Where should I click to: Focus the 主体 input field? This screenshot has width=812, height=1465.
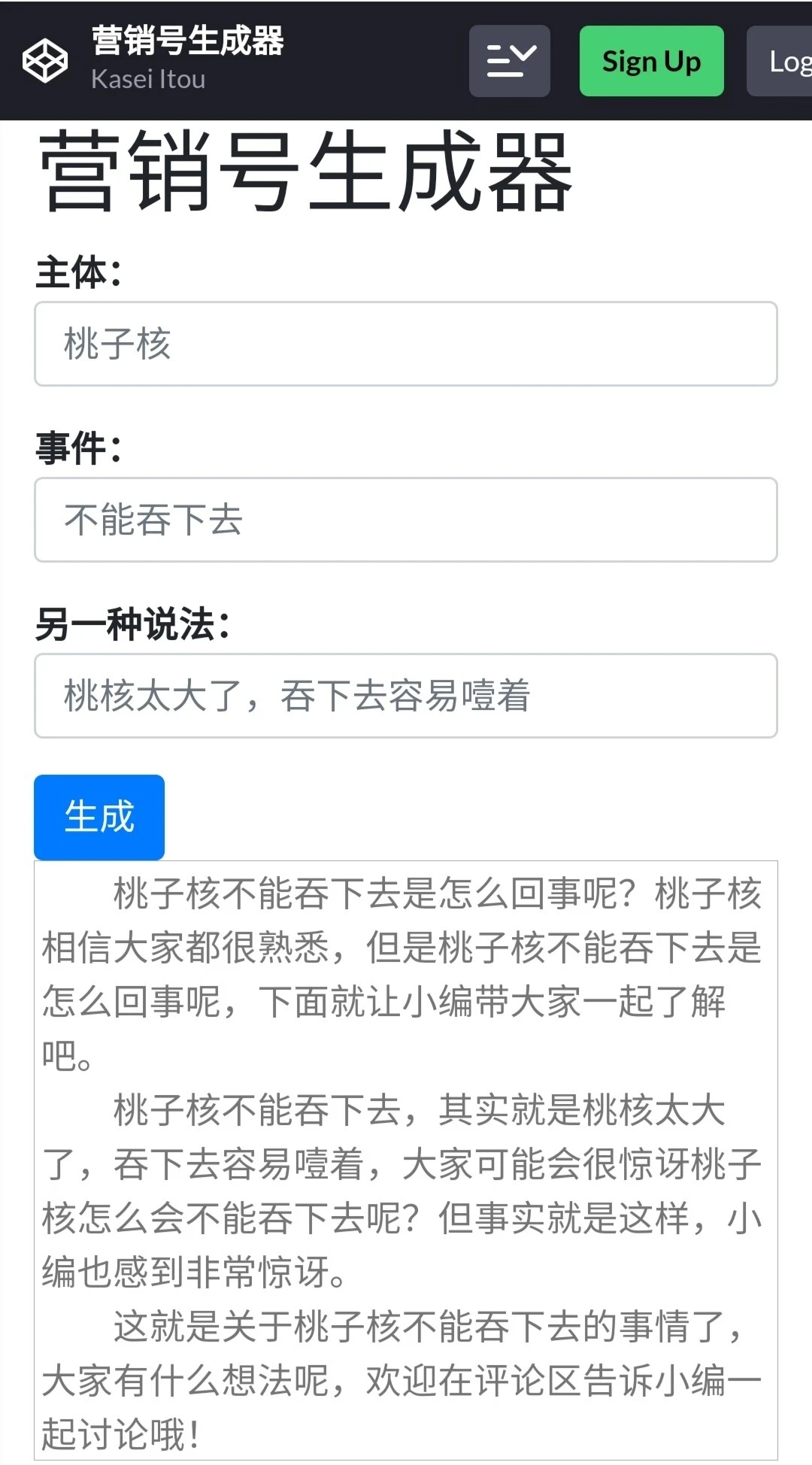pyautogui.click(x=406, y=344)
